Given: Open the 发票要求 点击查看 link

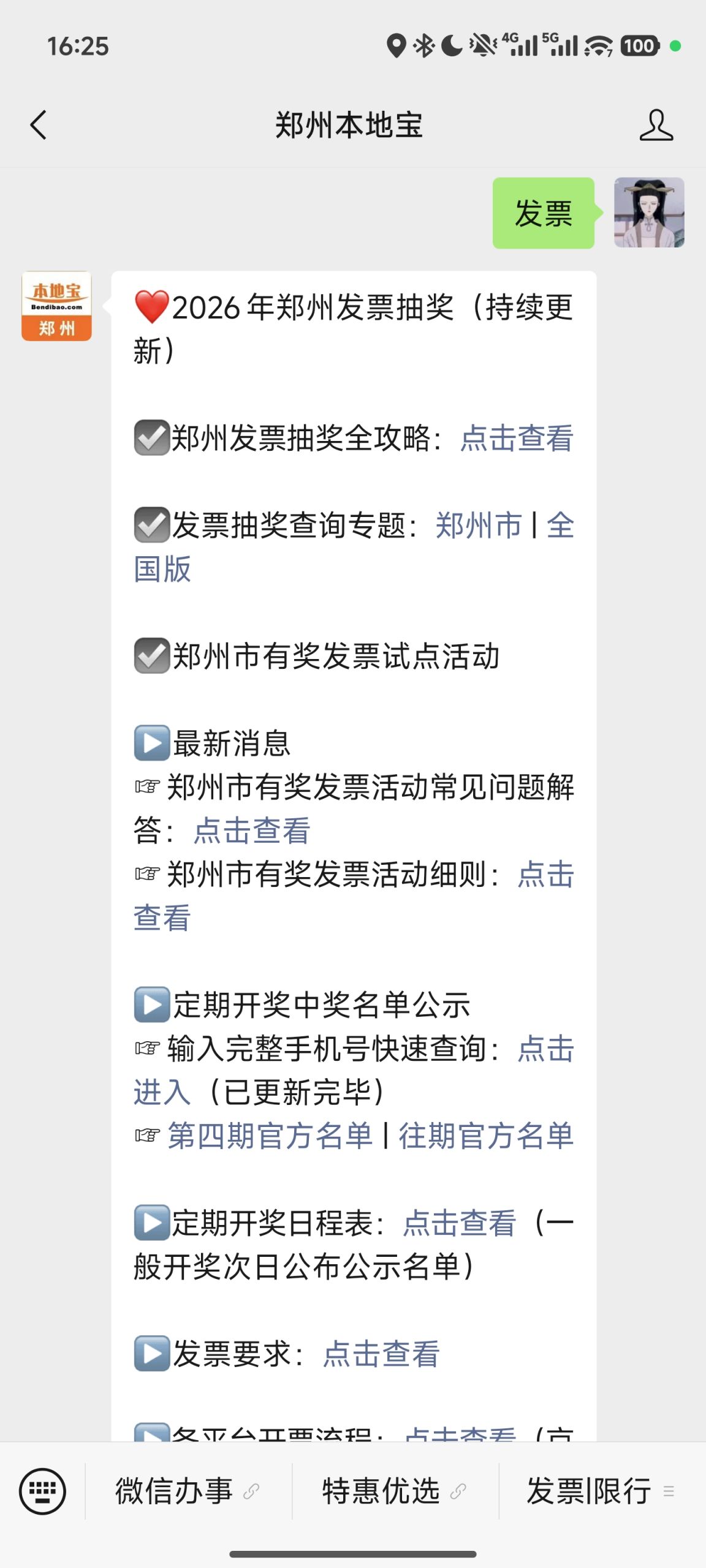Looking at the screenshot, I should click(x=381, y=1354).
